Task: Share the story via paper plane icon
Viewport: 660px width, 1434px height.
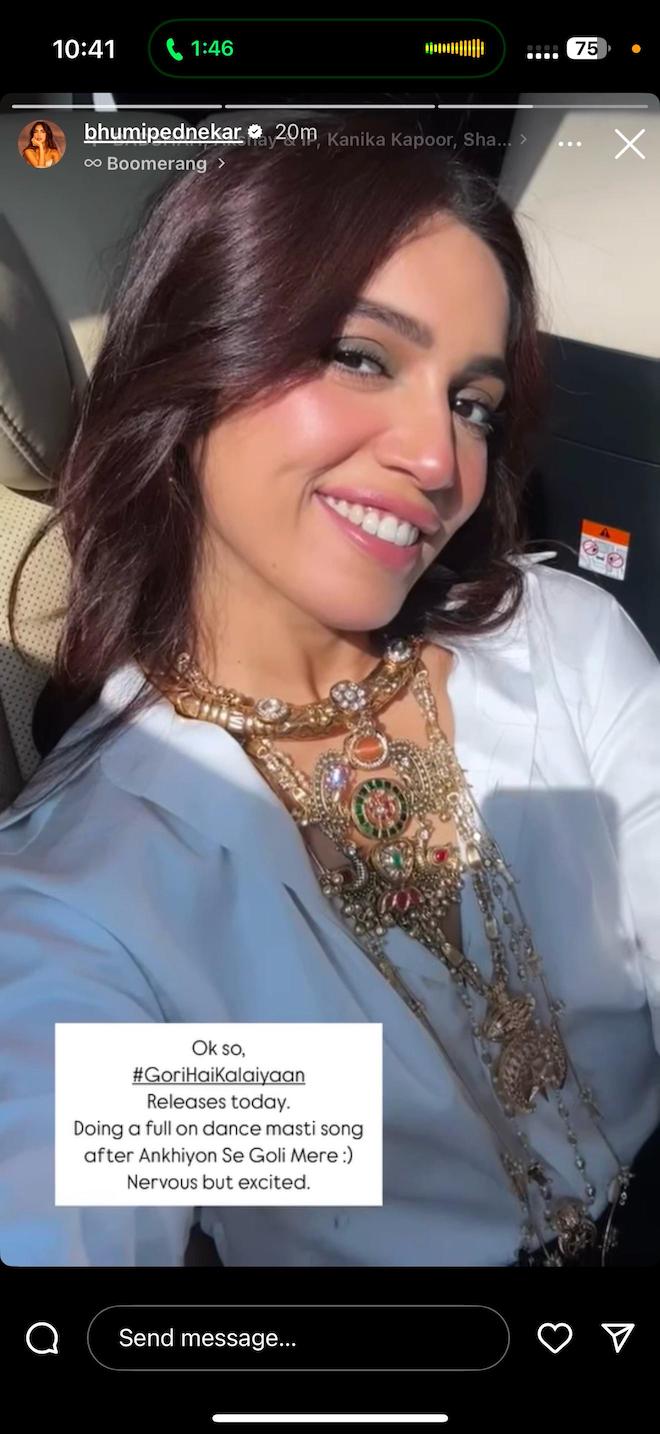Action: [618, 1338]
